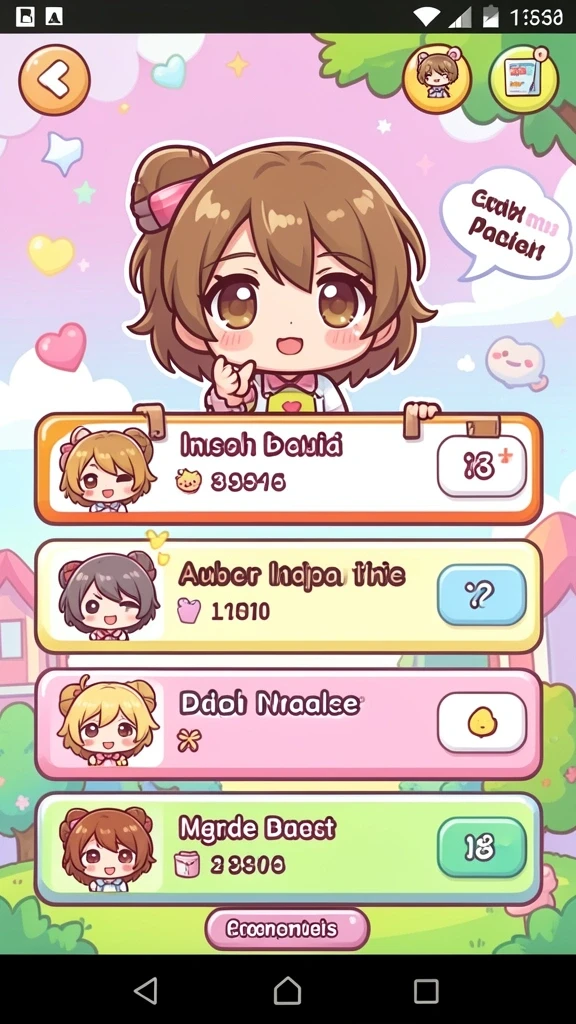Tap the pink pill button at the bottom
The width and height of the screenshot is (576, 1024).
click(287, 929)
